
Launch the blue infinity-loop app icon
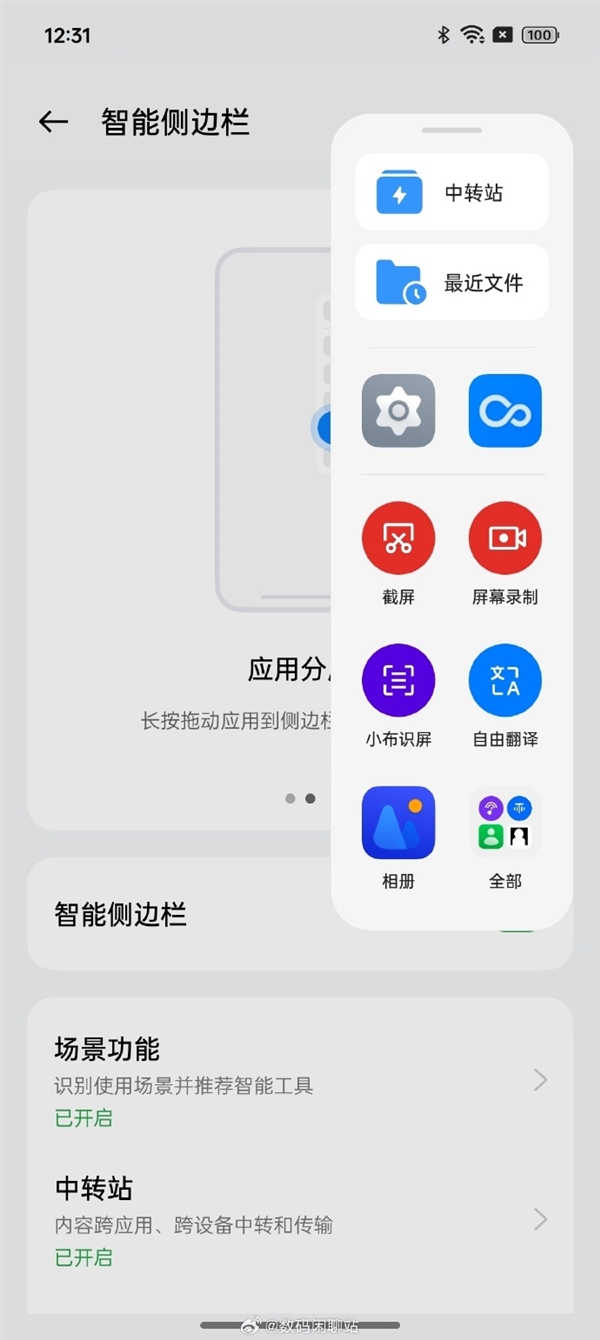tap(505, 411)
